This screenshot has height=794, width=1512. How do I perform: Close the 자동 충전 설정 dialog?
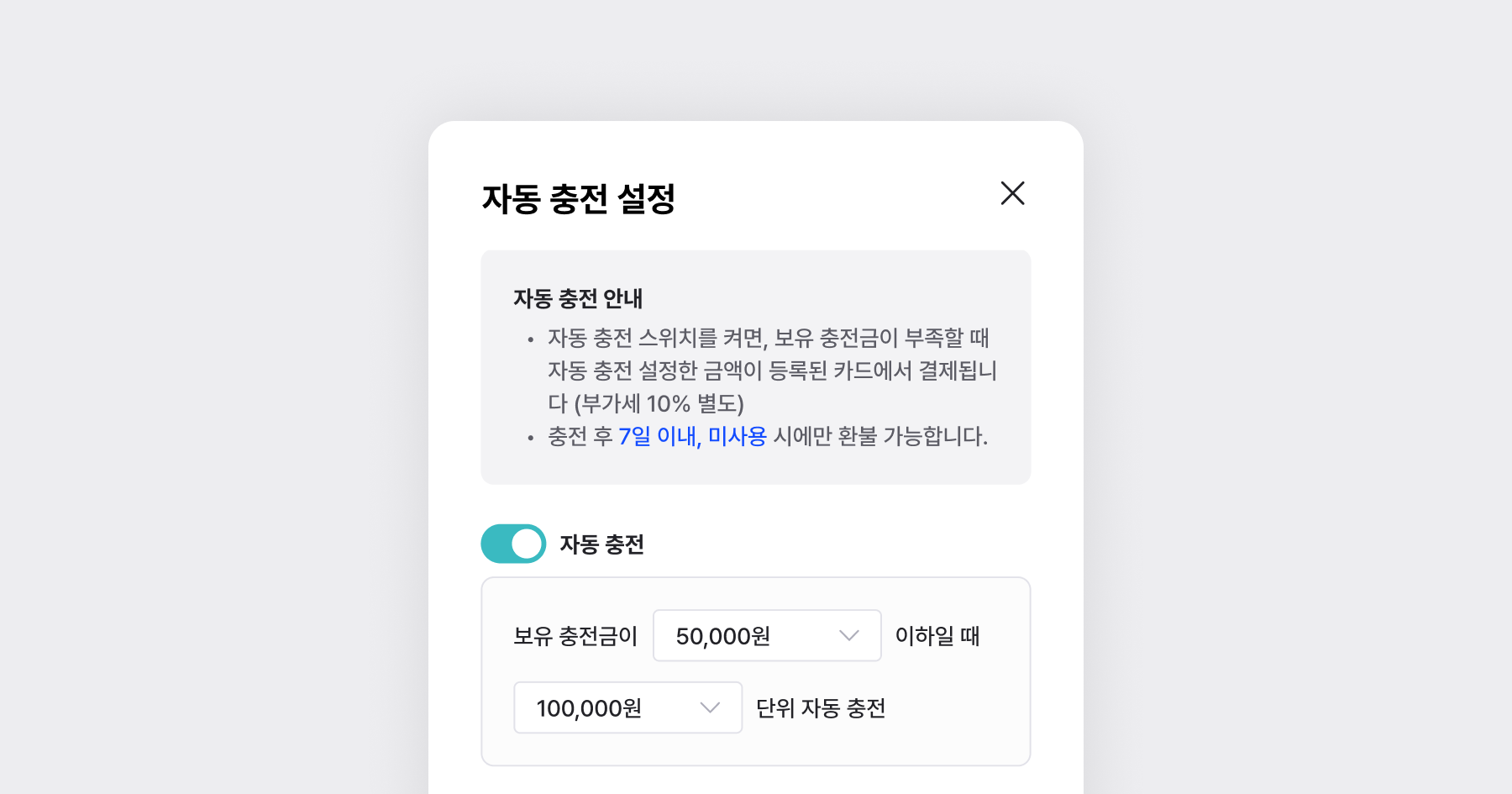pyautogui.click(x=1012, y=193)
